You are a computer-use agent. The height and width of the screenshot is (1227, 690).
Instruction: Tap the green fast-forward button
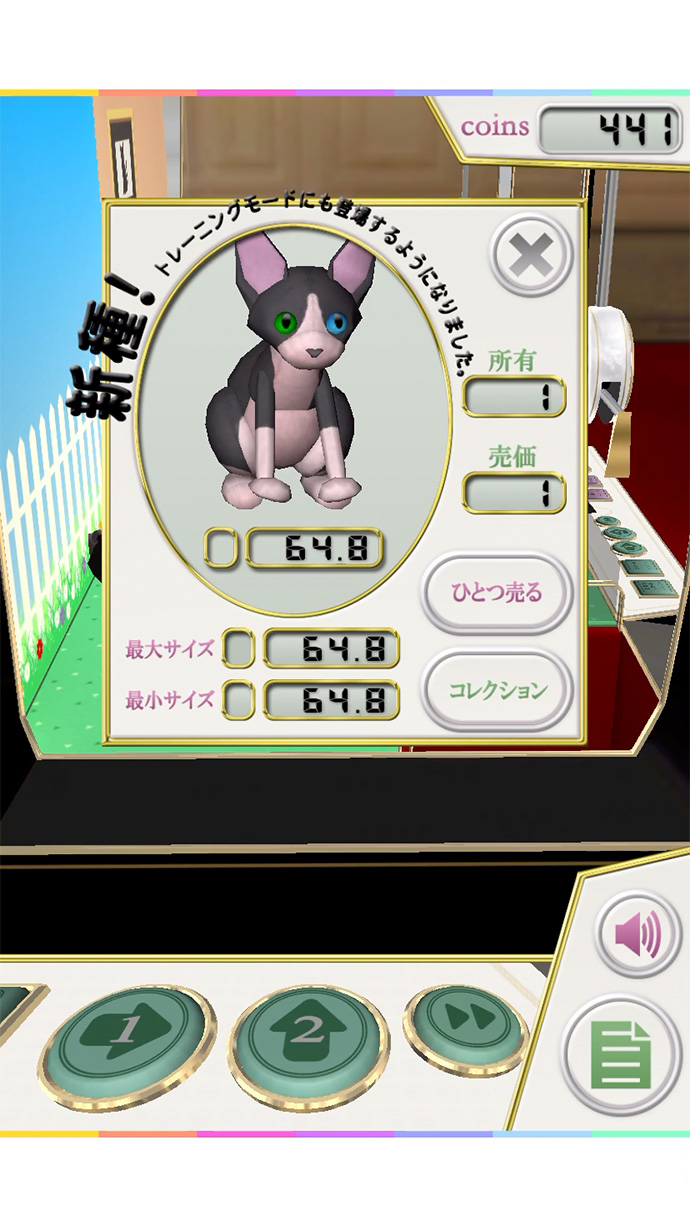[464, 1018]
